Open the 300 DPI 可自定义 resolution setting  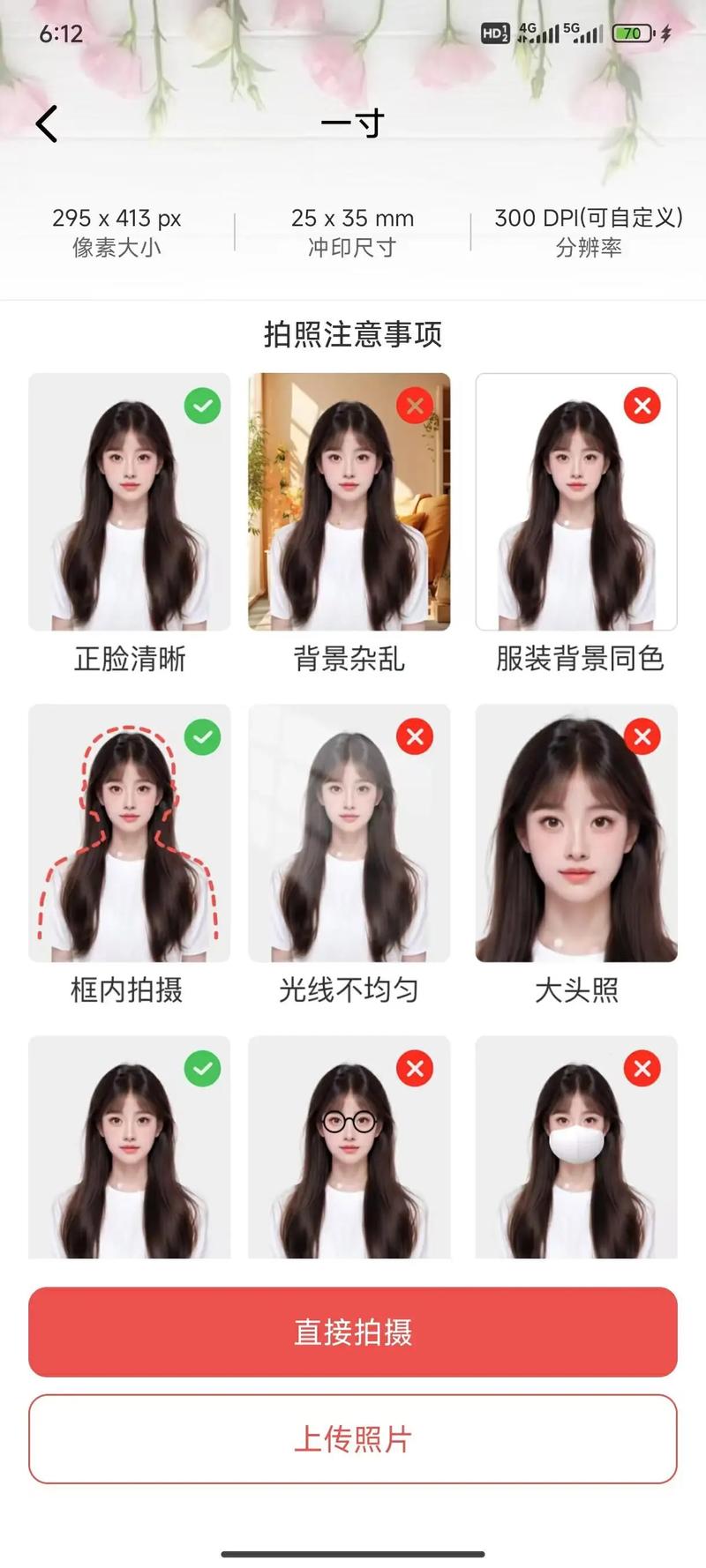tap(588, 231)
